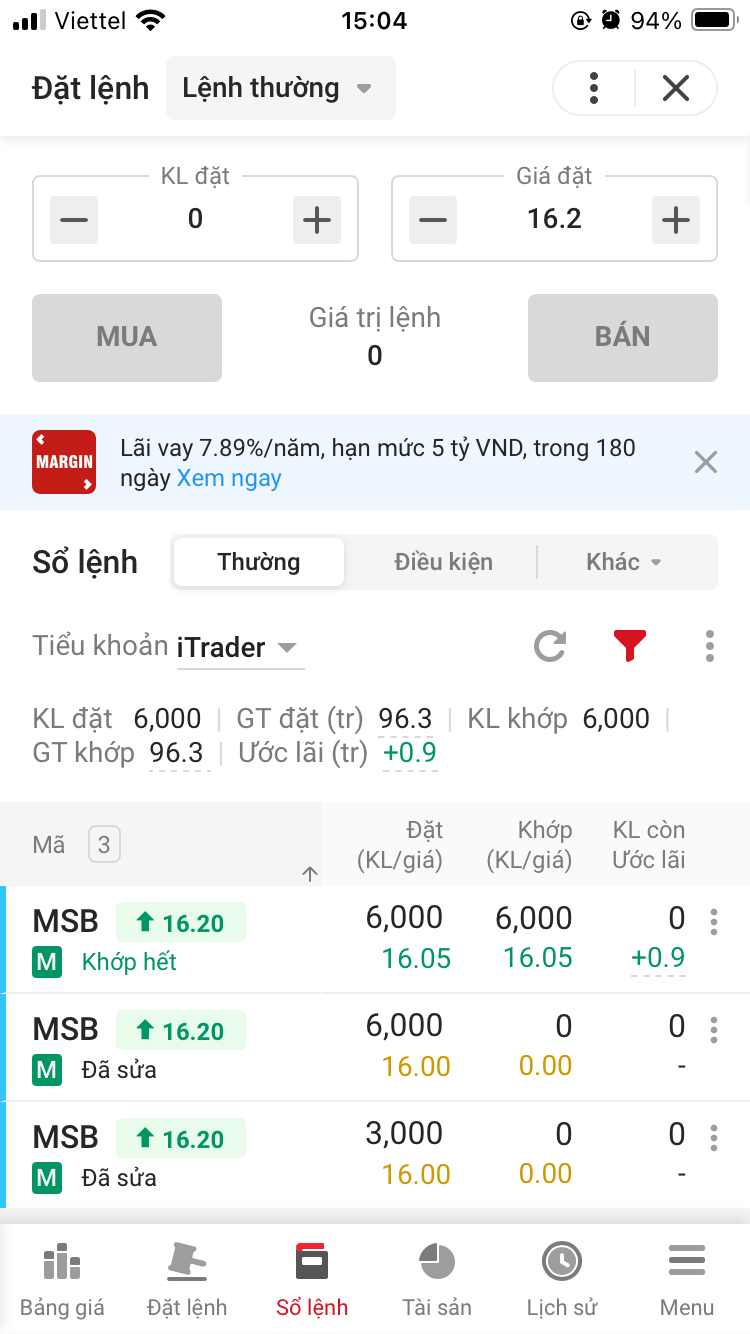Increase KL đặt quantity with plus
Image resolution: width=750 pixels, height=1334 pixels.
tap(316, 219)
